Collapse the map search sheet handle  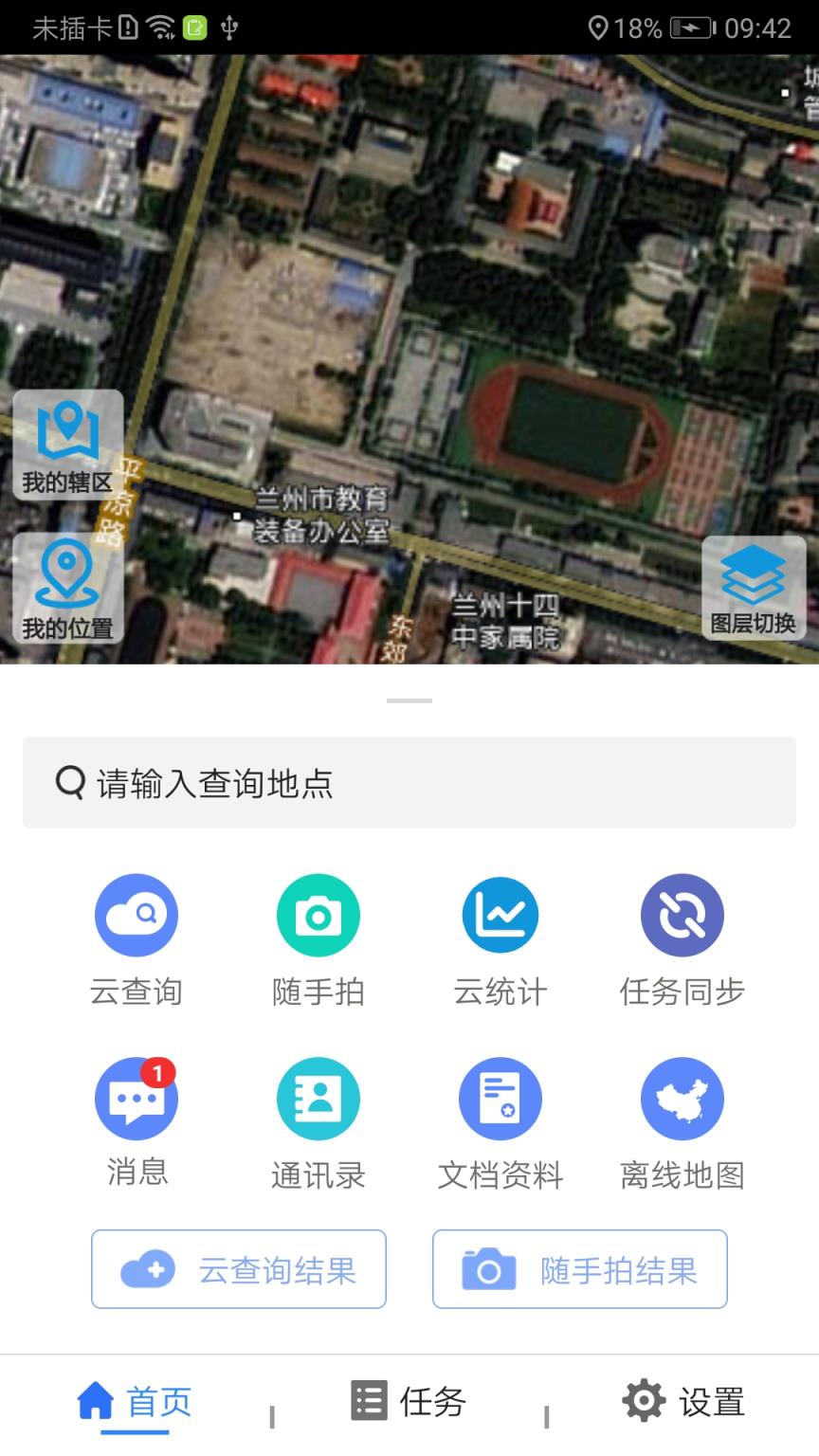tap(408, 701)
